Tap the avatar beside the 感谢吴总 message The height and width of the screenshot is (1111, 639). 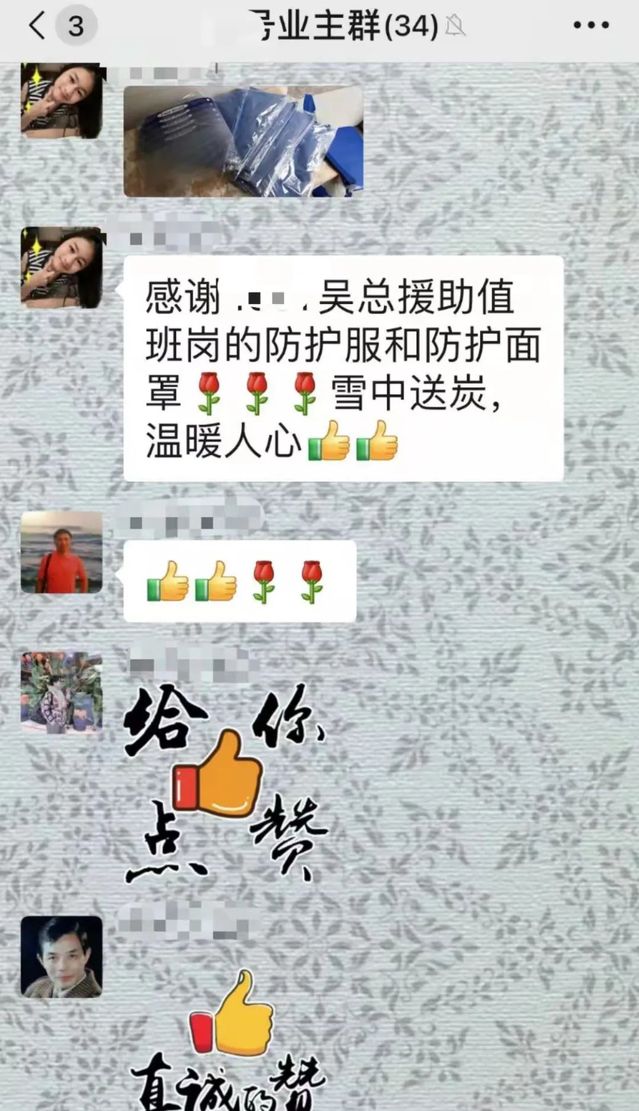[62, 267]
